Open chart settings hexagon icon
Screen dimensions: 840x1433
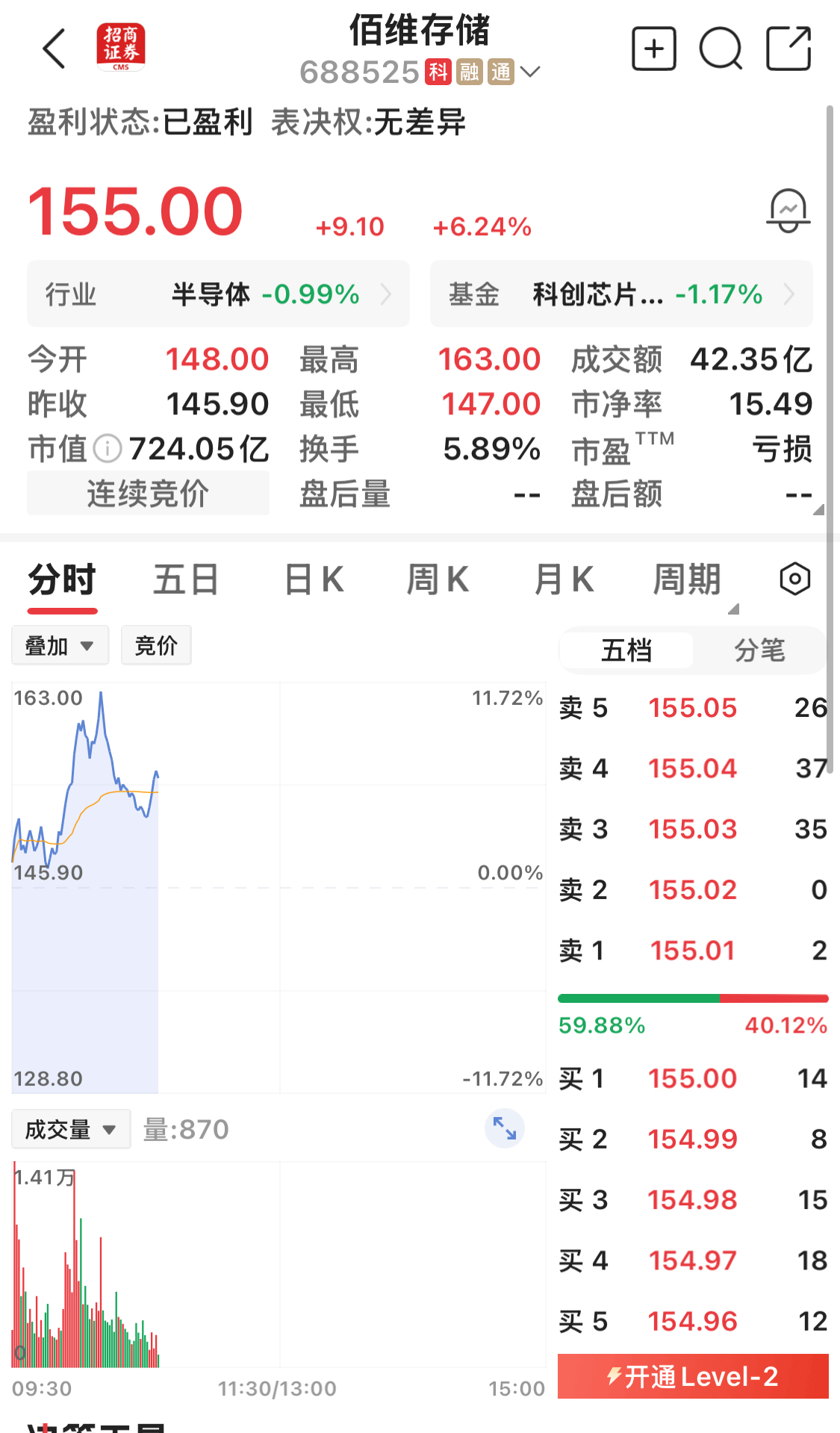click(794, 579)
